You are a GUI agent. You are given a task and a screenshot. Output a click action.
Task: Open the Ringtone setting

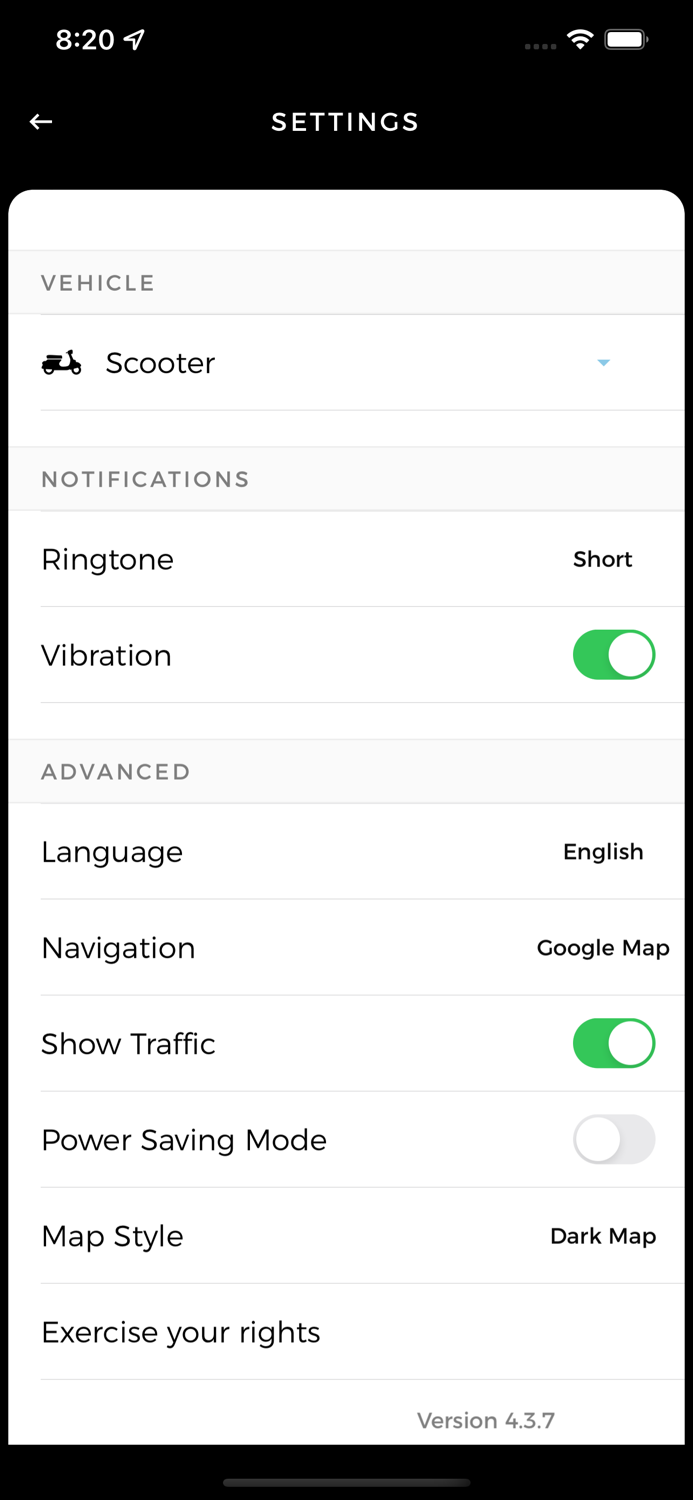(346, 559)
